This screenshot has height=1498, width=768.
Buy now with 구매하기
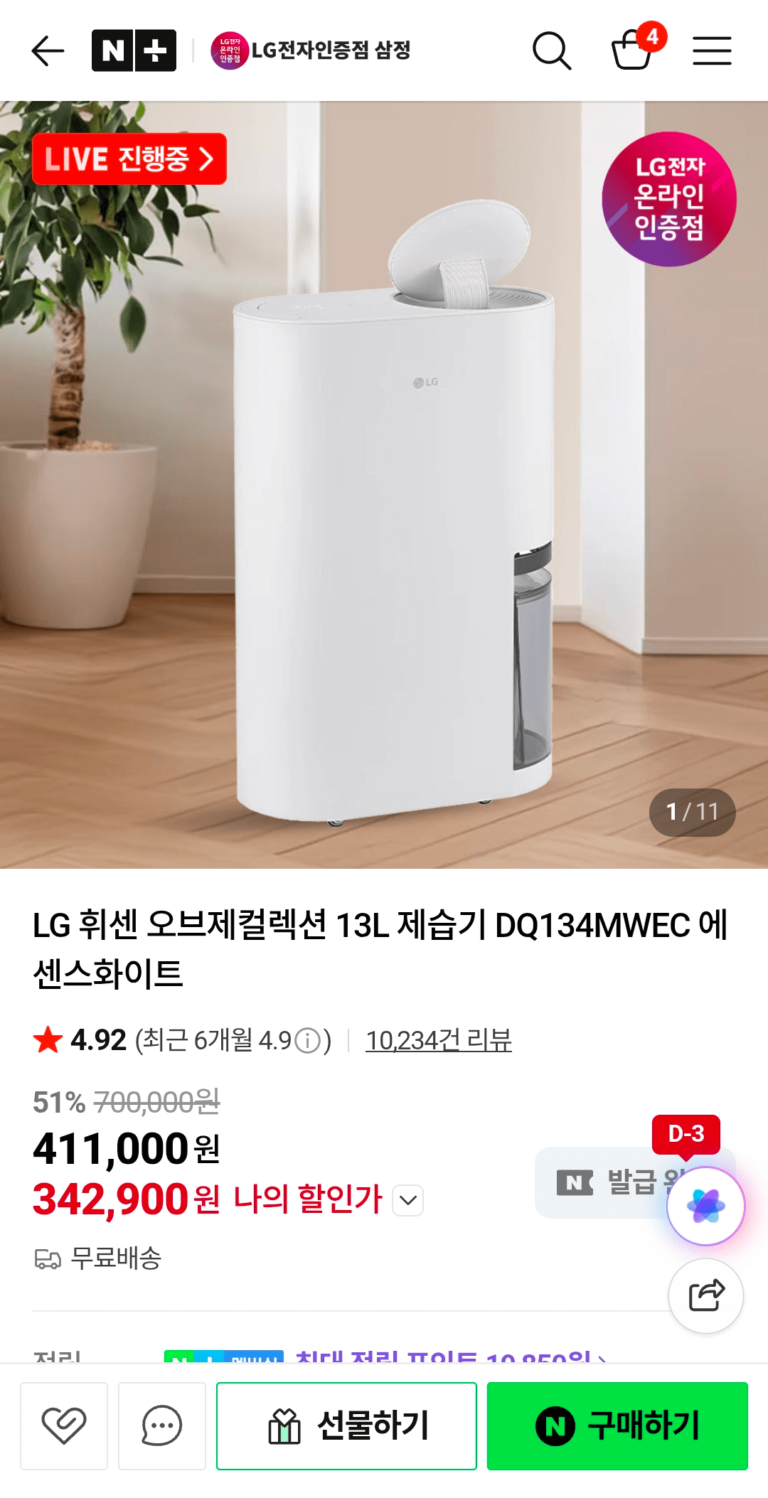[617, 1426]
